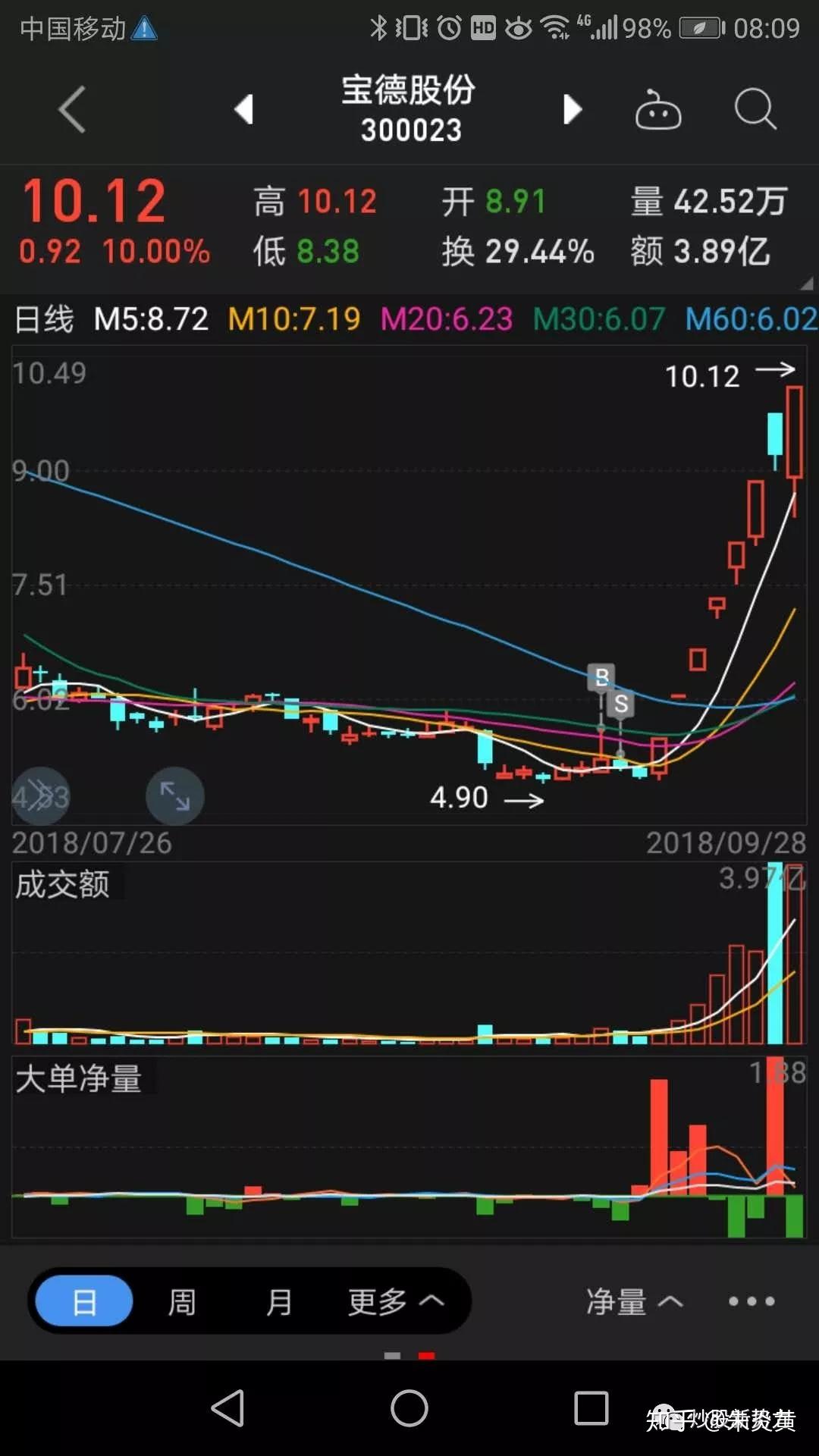Viewport: 819px width, 1456px height.
Task: Switch to next stock using right triangle
Action: point(574,109)
